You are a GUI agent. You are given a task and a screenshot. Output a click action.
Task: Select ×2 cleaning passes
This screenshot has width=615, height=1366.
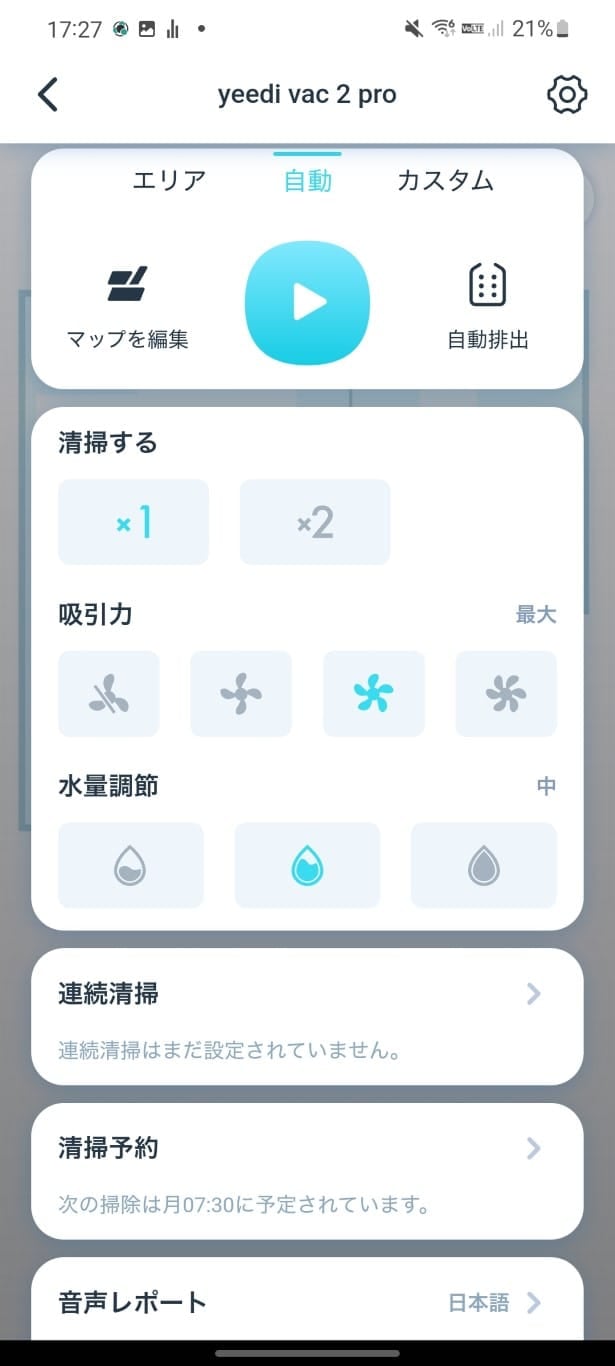pos(315,522)
